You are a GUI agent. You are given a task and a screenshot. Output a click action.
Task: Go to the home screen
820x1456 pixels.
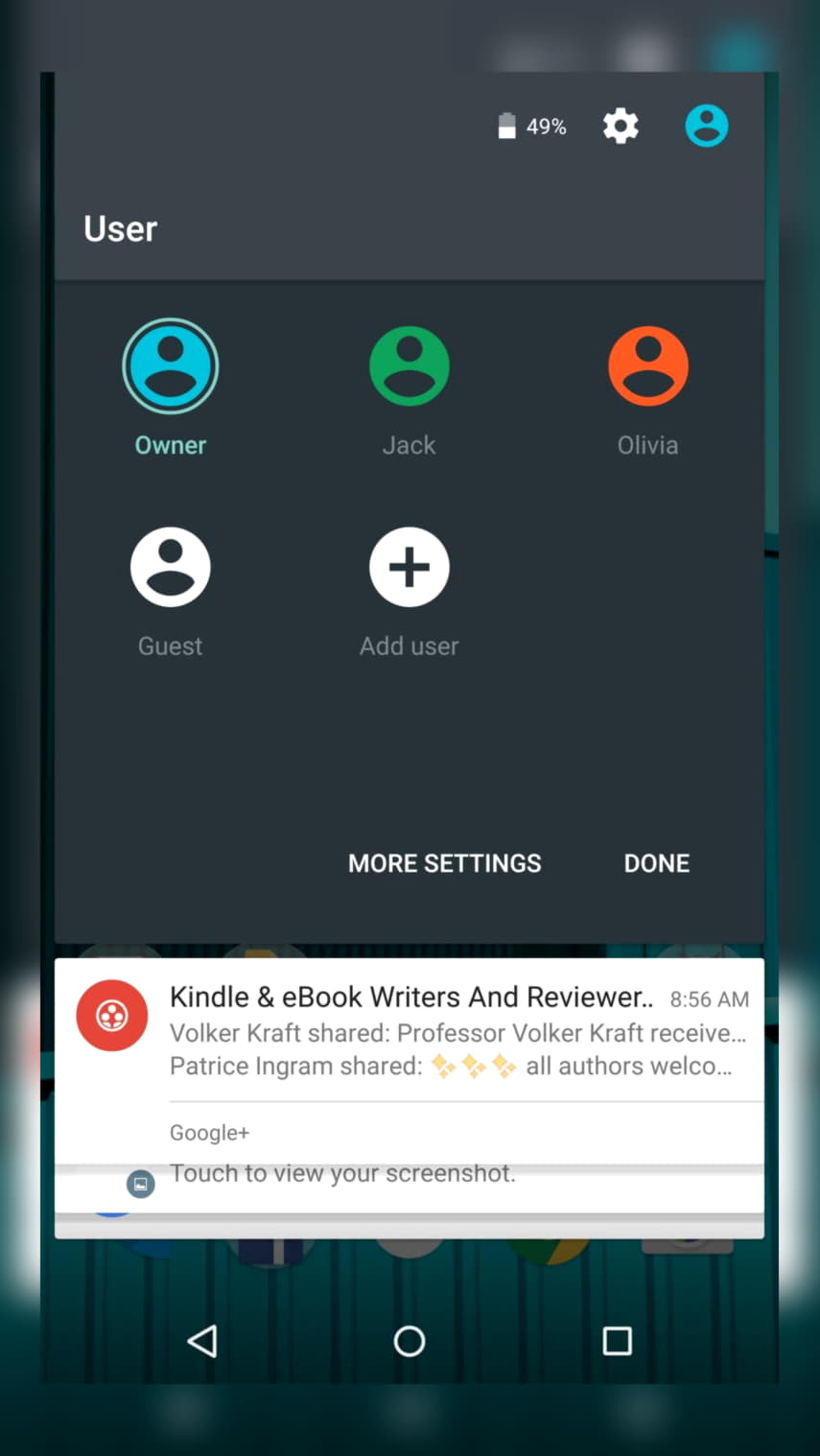[410, 1341]
